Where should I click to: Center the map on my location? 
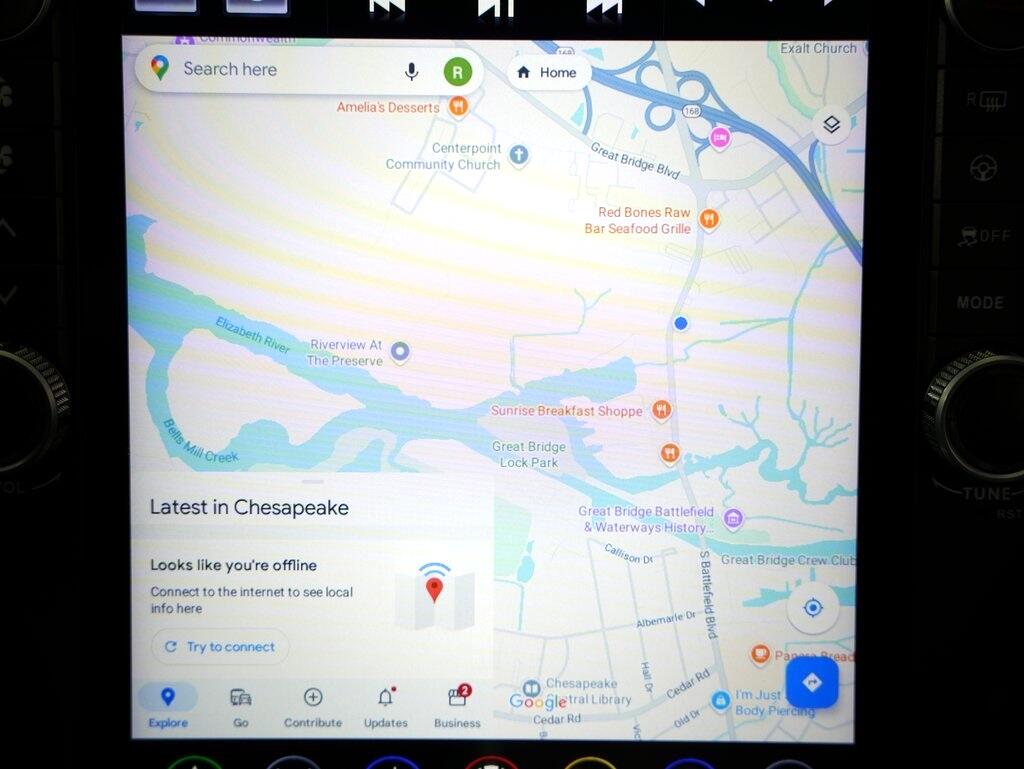(812, 608)
